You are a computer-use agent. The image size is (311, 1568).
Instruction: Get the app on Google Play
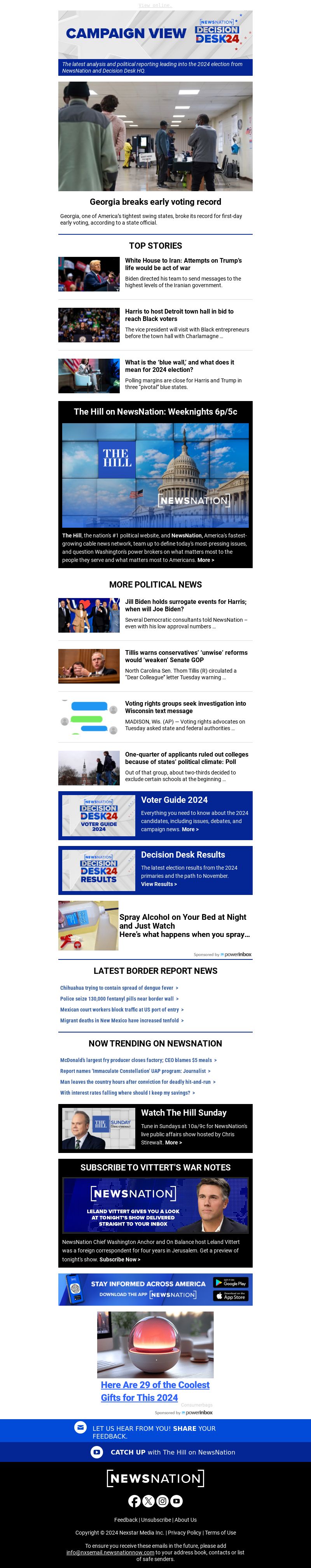tap(230, 1282)
